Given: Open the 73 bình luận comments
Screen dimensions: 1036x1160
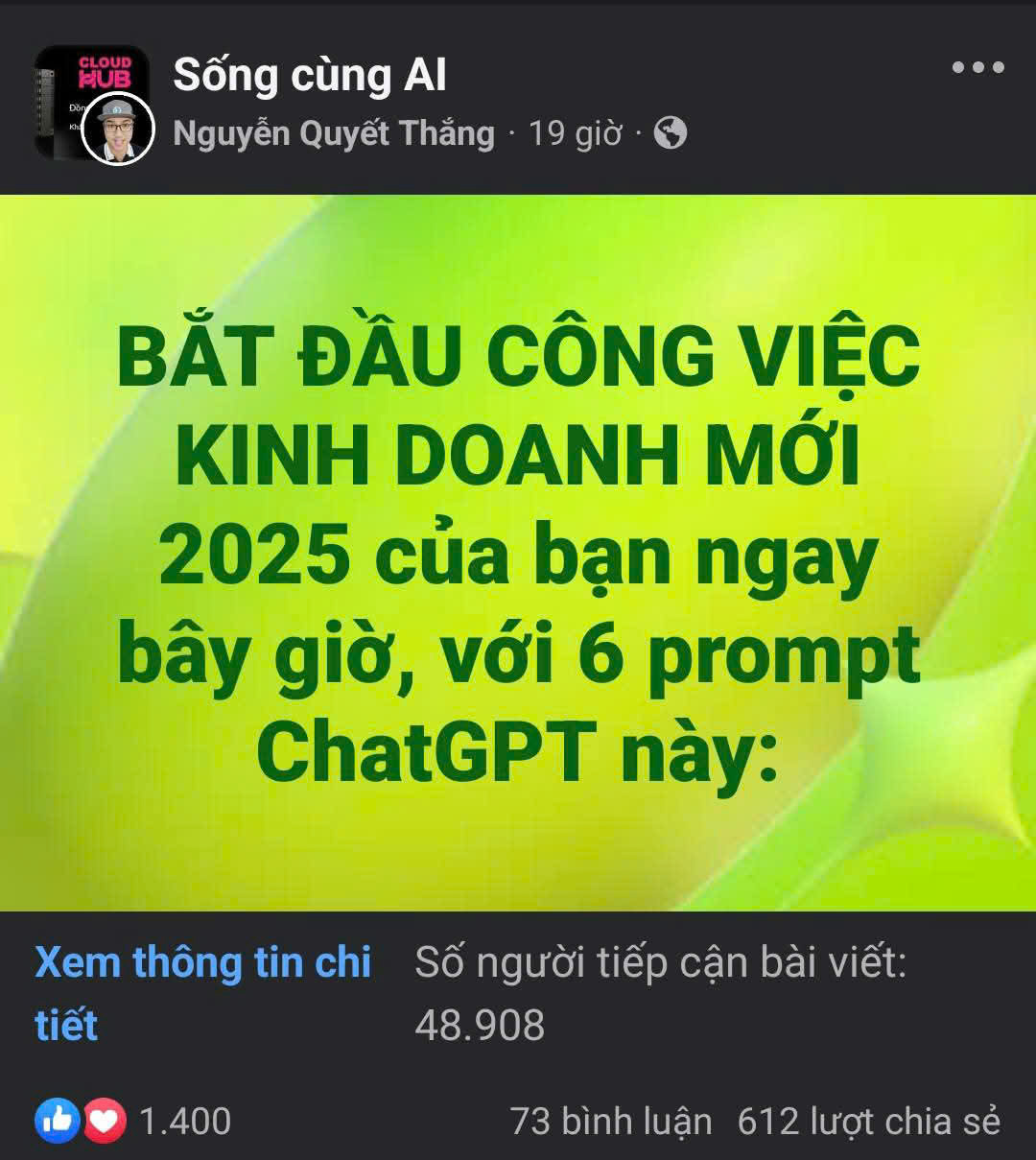Looking at the screenshot, I should coord(610,1121).
